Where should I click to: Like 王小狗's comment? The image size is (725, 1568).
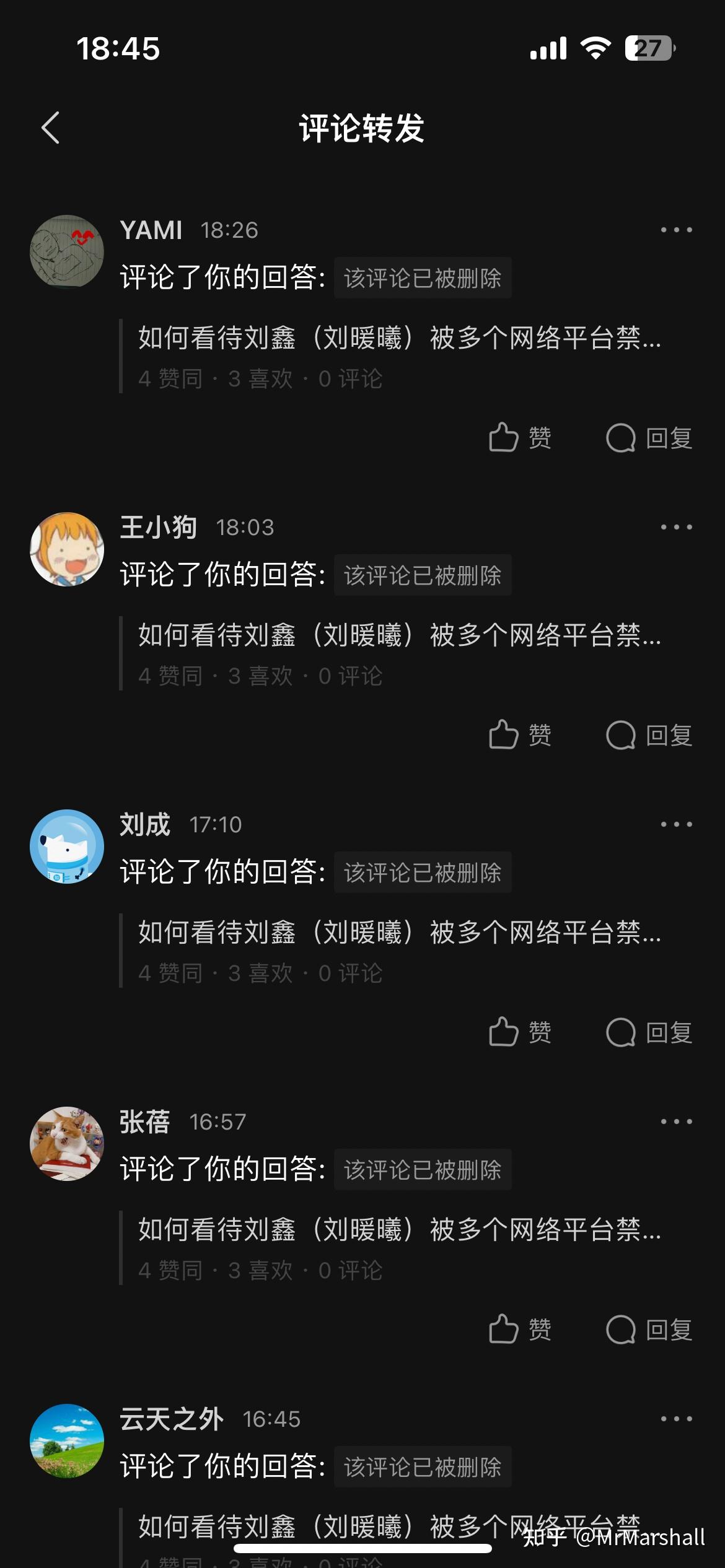[x=520, y=735]
